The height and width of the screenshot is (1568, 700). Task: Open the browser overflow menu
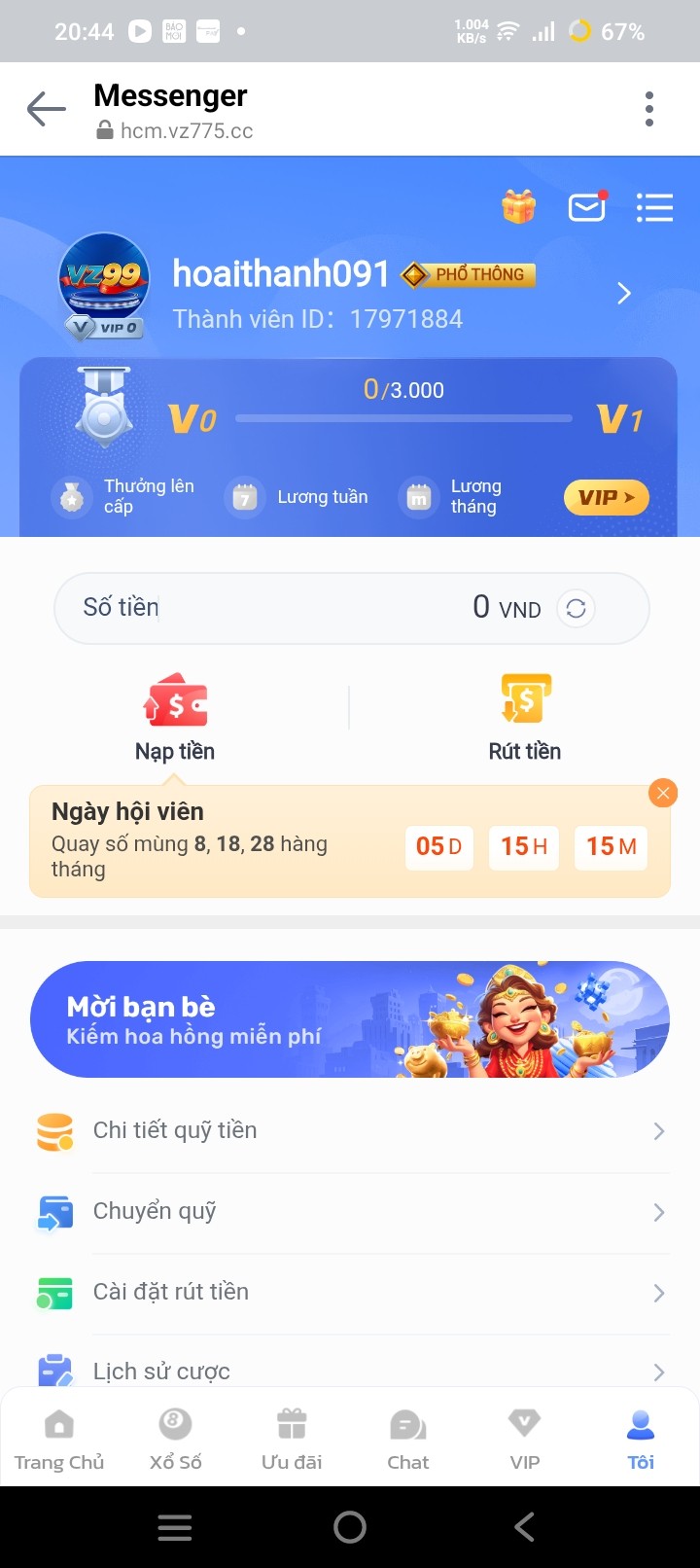click(x=649, y=109)
